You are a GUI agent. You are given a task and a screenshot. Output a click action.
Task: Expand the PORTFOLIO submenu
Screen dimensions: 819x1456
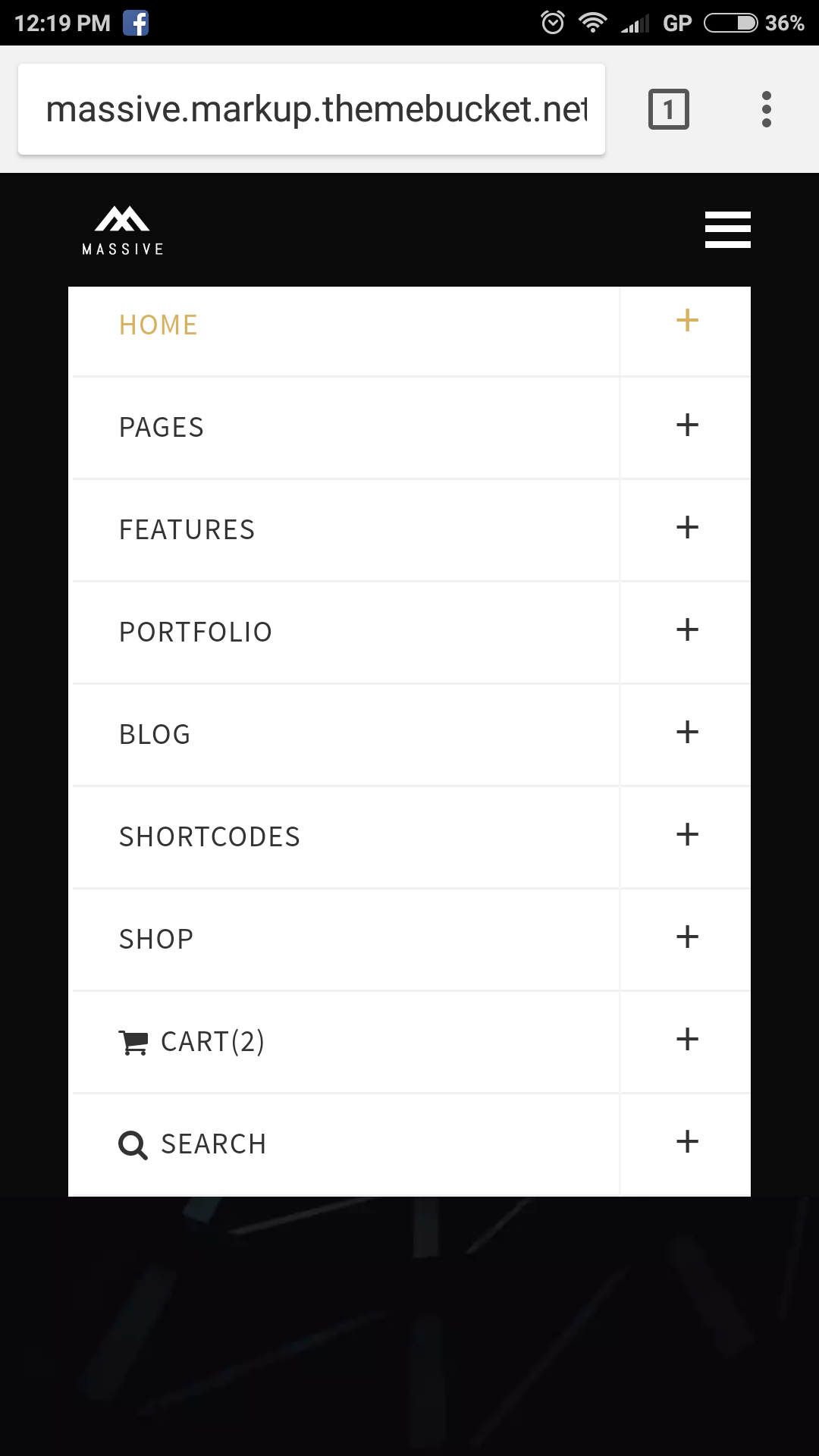(x=687, y=629)
